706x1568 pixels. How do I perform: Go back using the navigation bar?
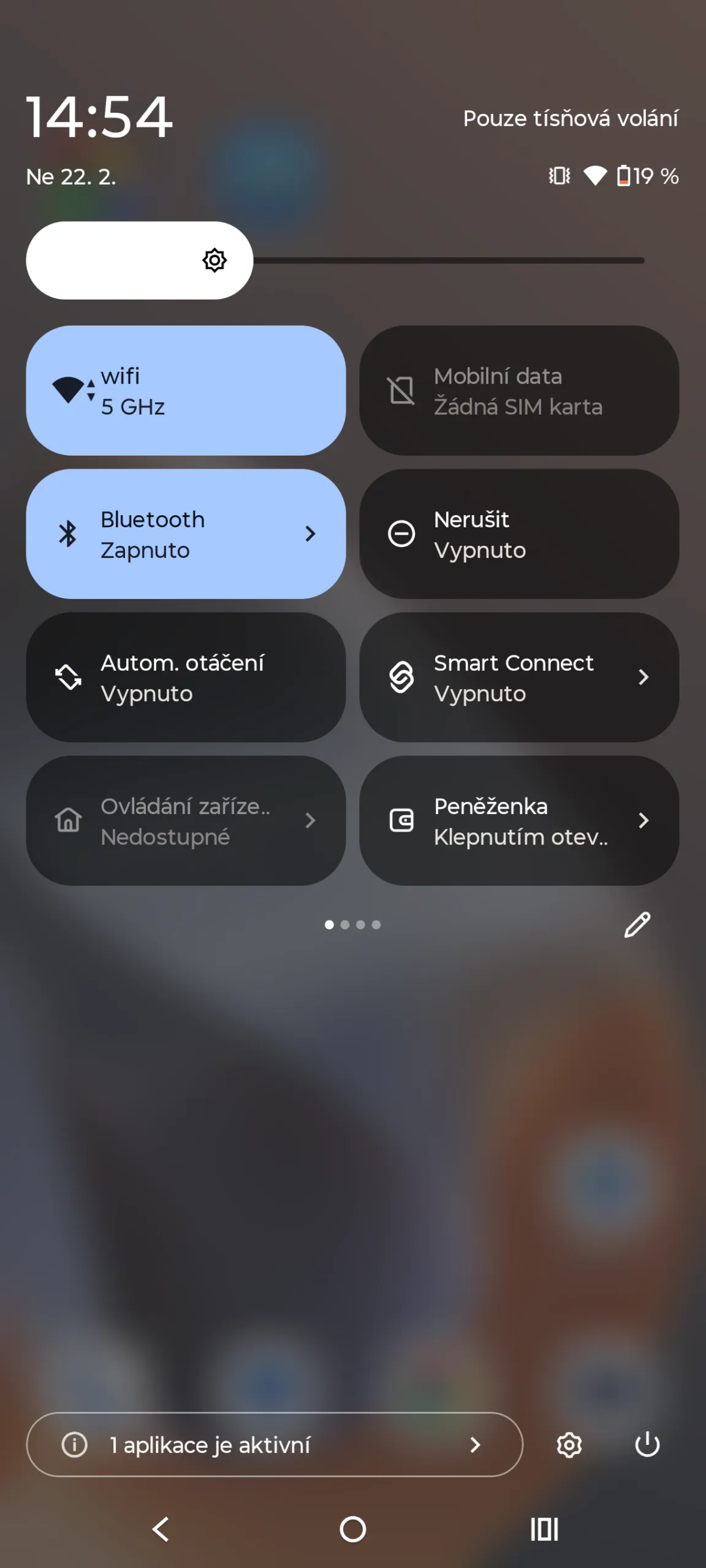click(x=161, y=1529)
